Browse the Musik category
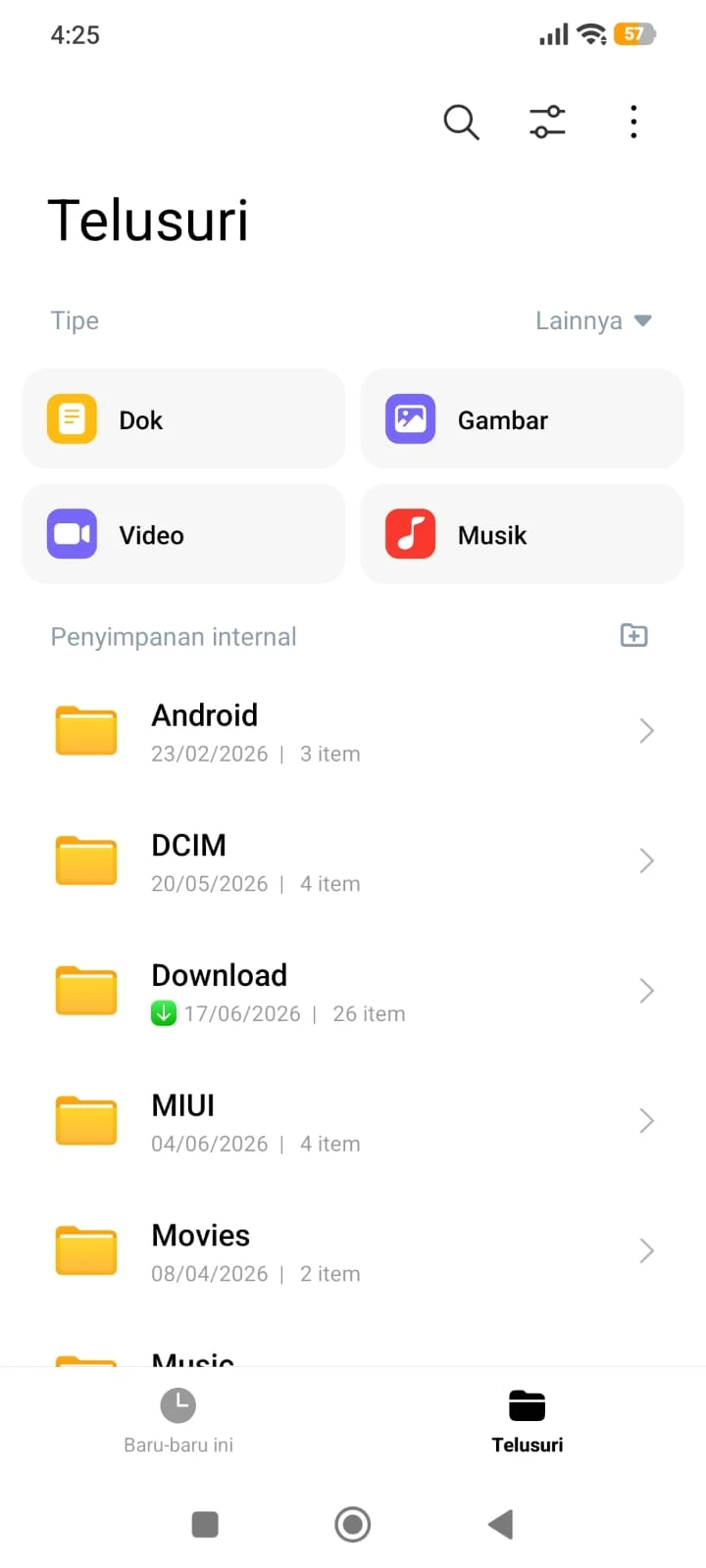The width and height of the screenshot is (706, 1568). 522,534
